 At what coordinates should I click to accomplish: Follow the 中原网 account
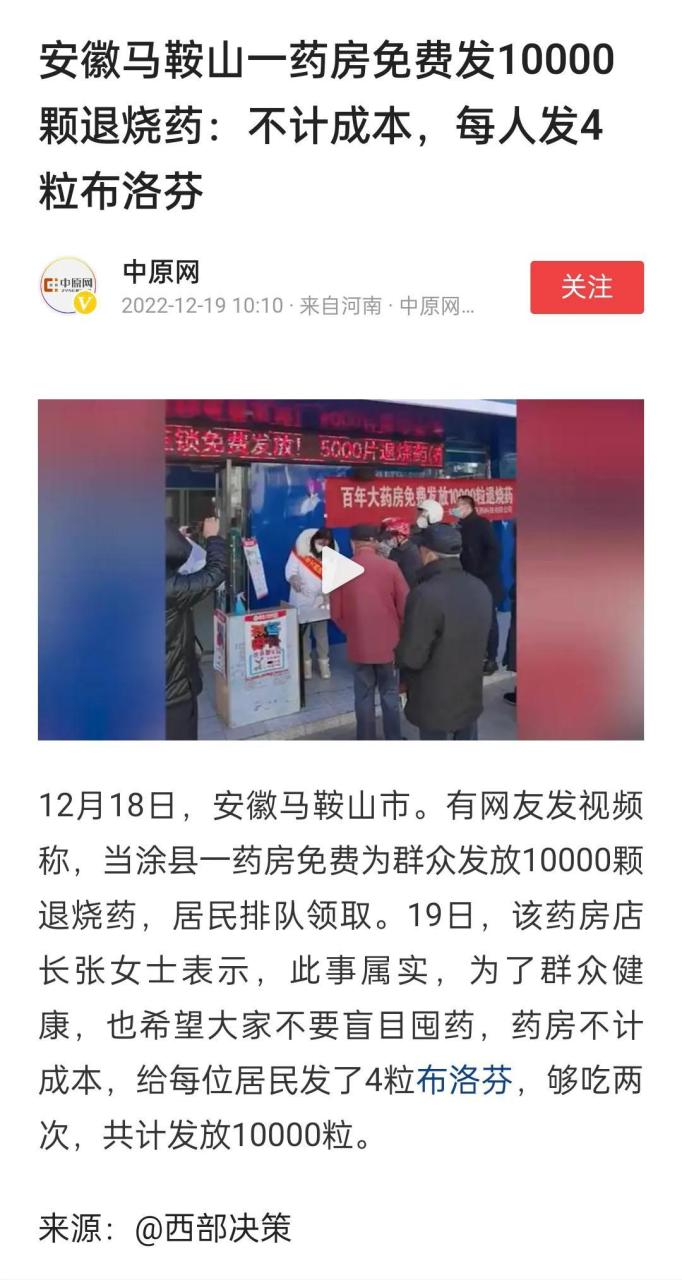(x=586, y=287)
